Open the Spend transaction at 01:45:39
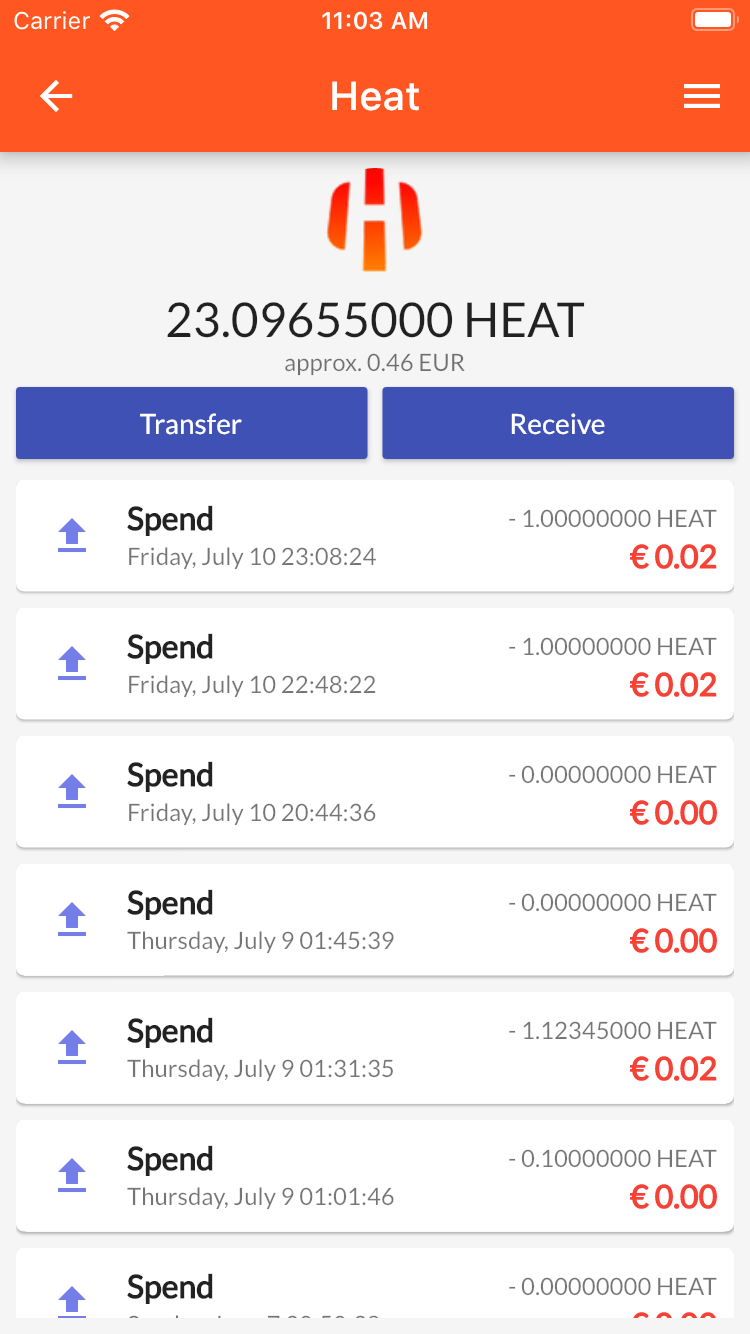750x1334 pixels. 375,920
